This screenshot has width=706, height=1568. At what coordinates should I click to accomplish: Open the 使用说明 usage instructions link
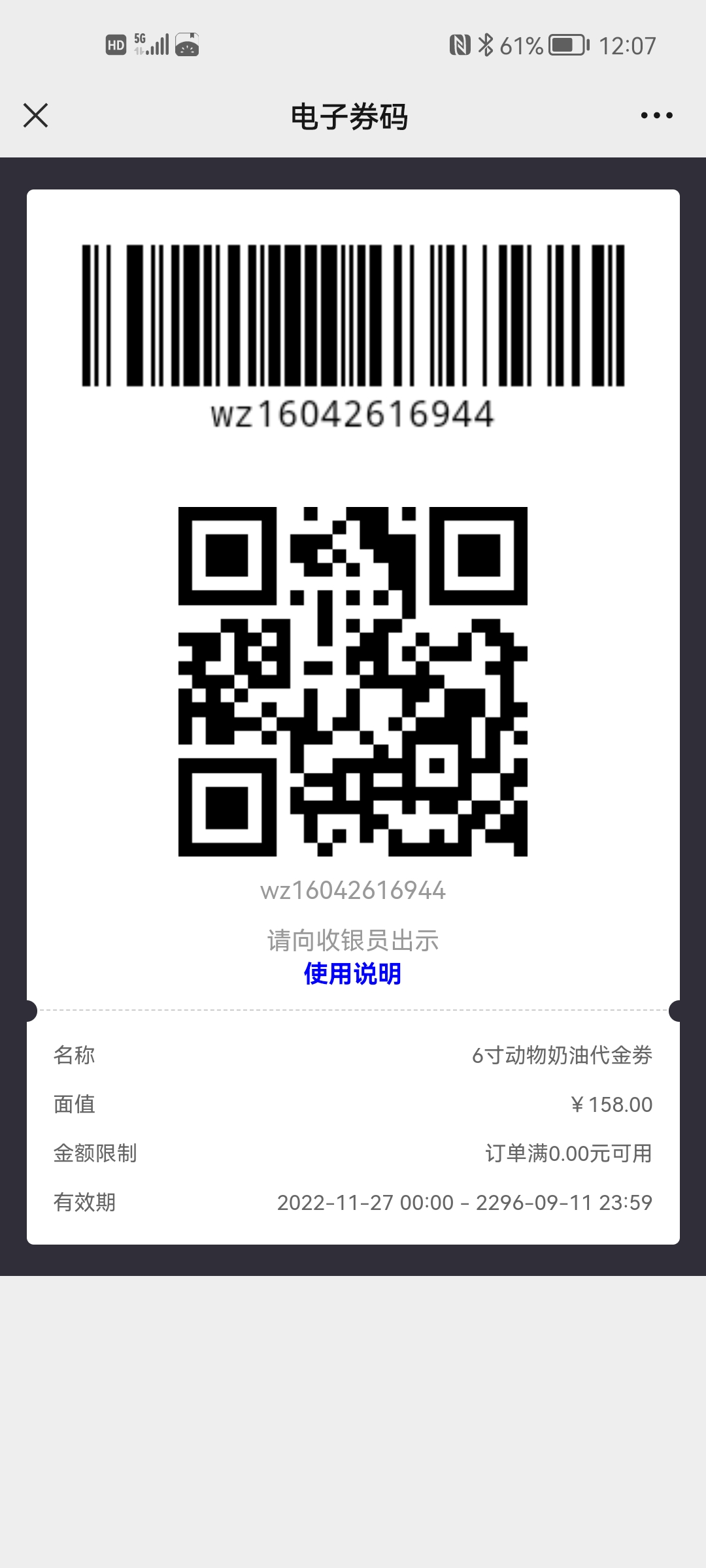(x=352, y=973)
